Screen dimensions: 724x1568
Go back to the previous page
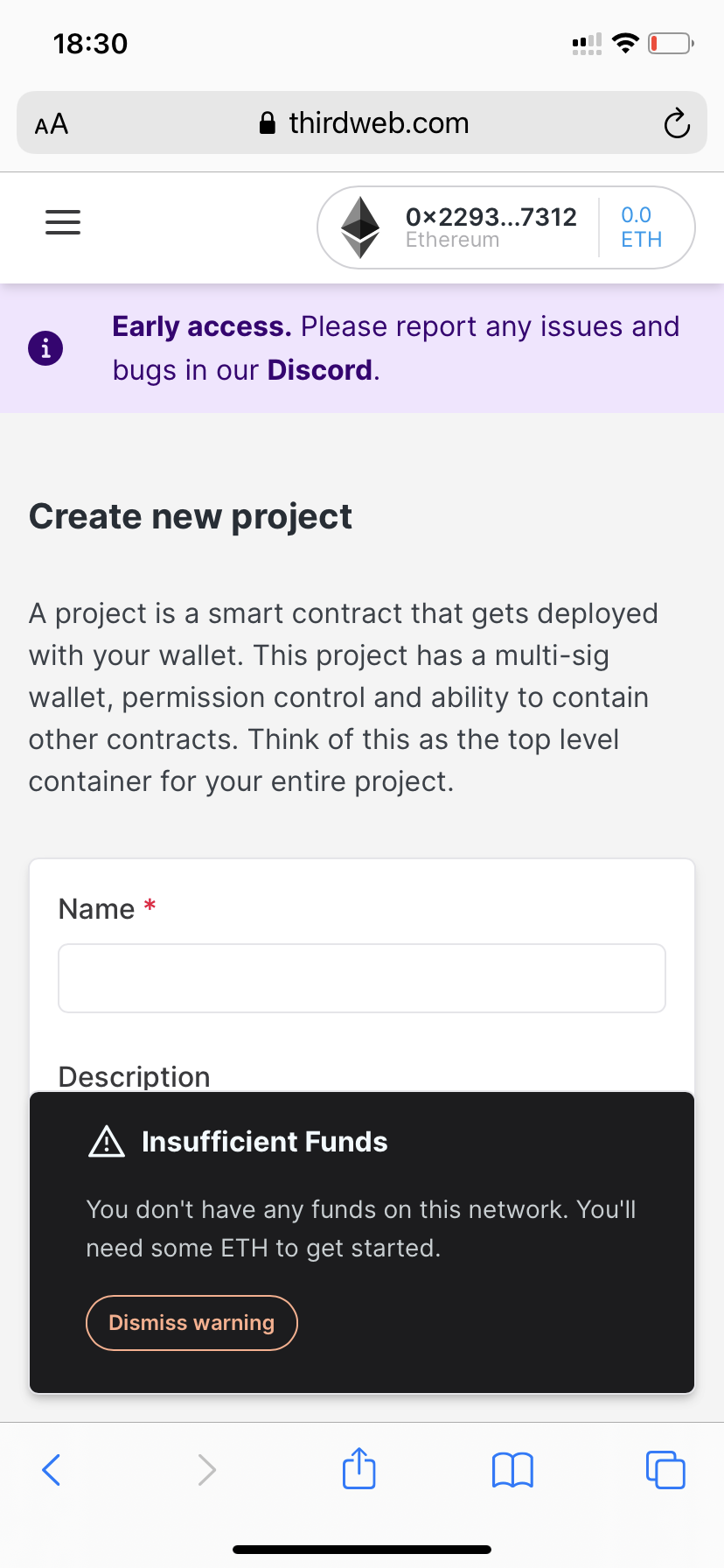point(52,1469)
